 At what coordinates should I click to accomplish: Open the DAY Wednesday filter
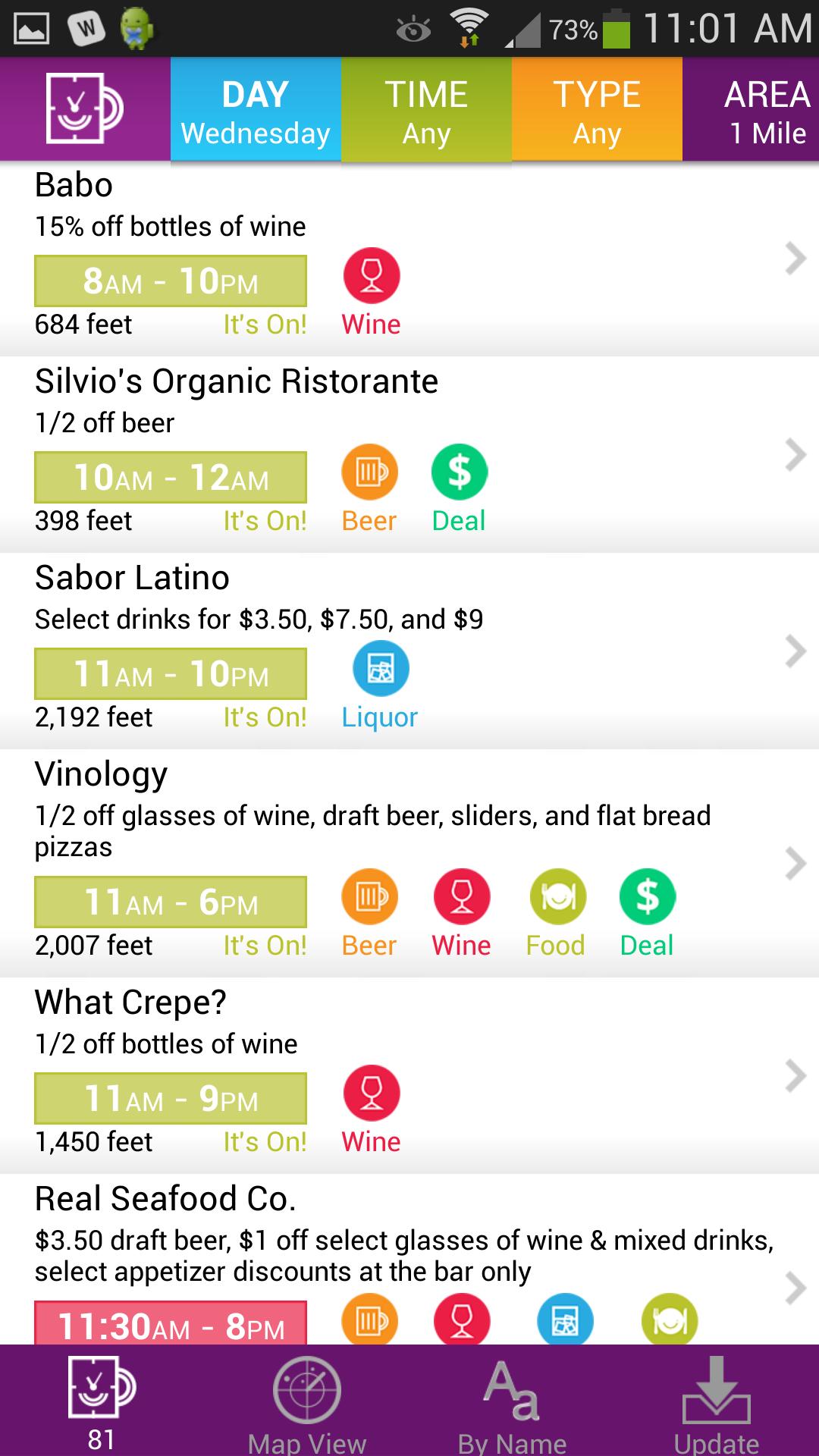pos(256,110)
